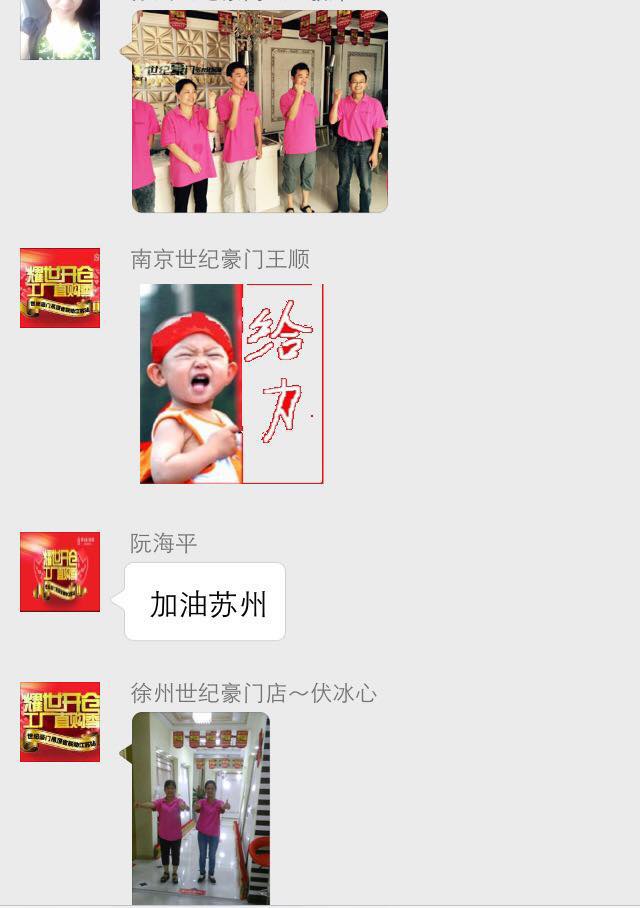Image resolution: width=640 pixels, height=908 pixels.
Task: View the 给力 baby sticker image
Action: pyautogui.click(x=231, y=383)
